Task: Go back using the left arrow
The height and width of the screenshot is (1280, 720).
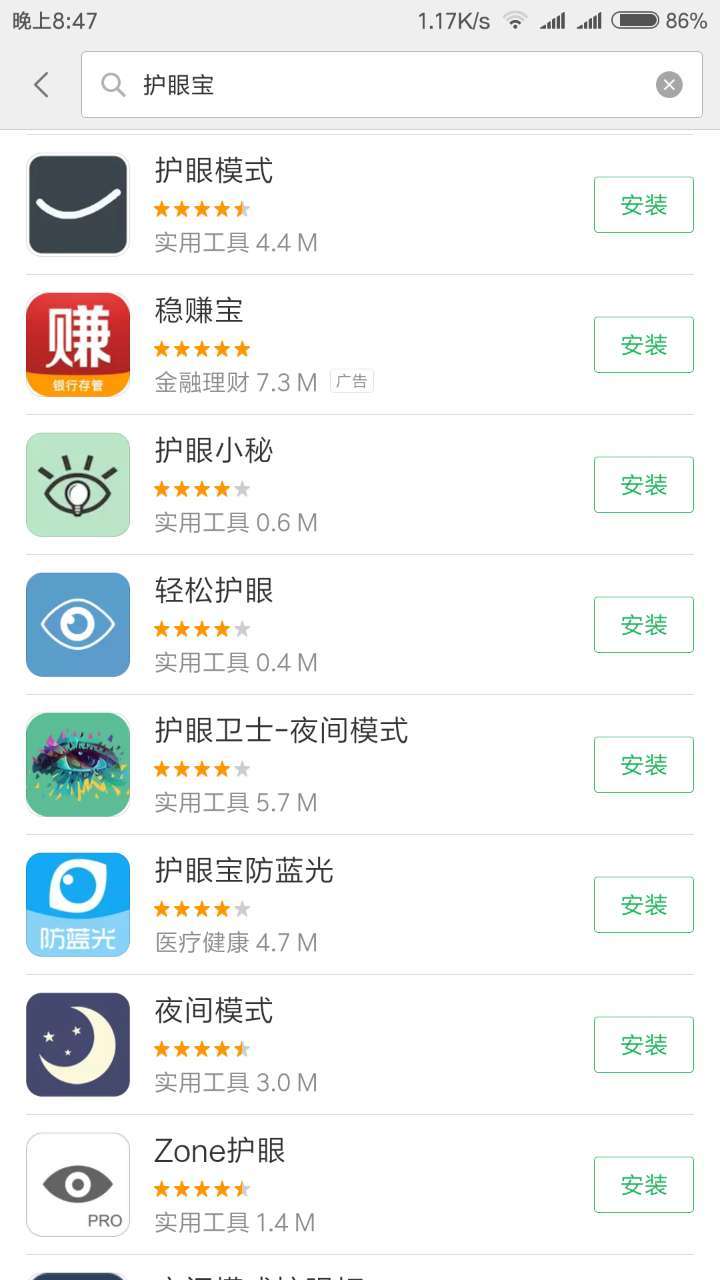Action: coord(40,84)
